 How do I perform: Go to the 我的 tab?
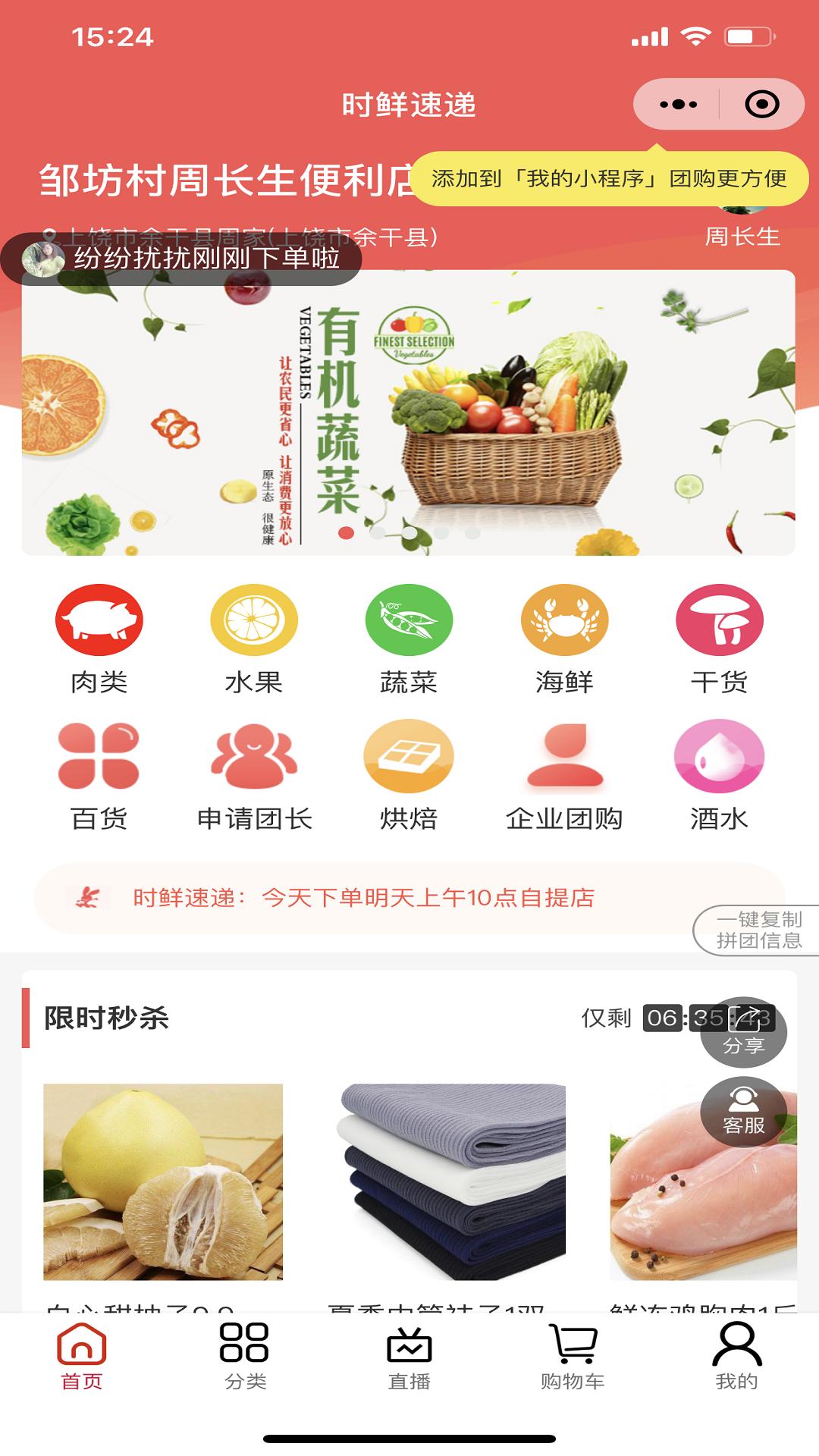point(736,1357)
